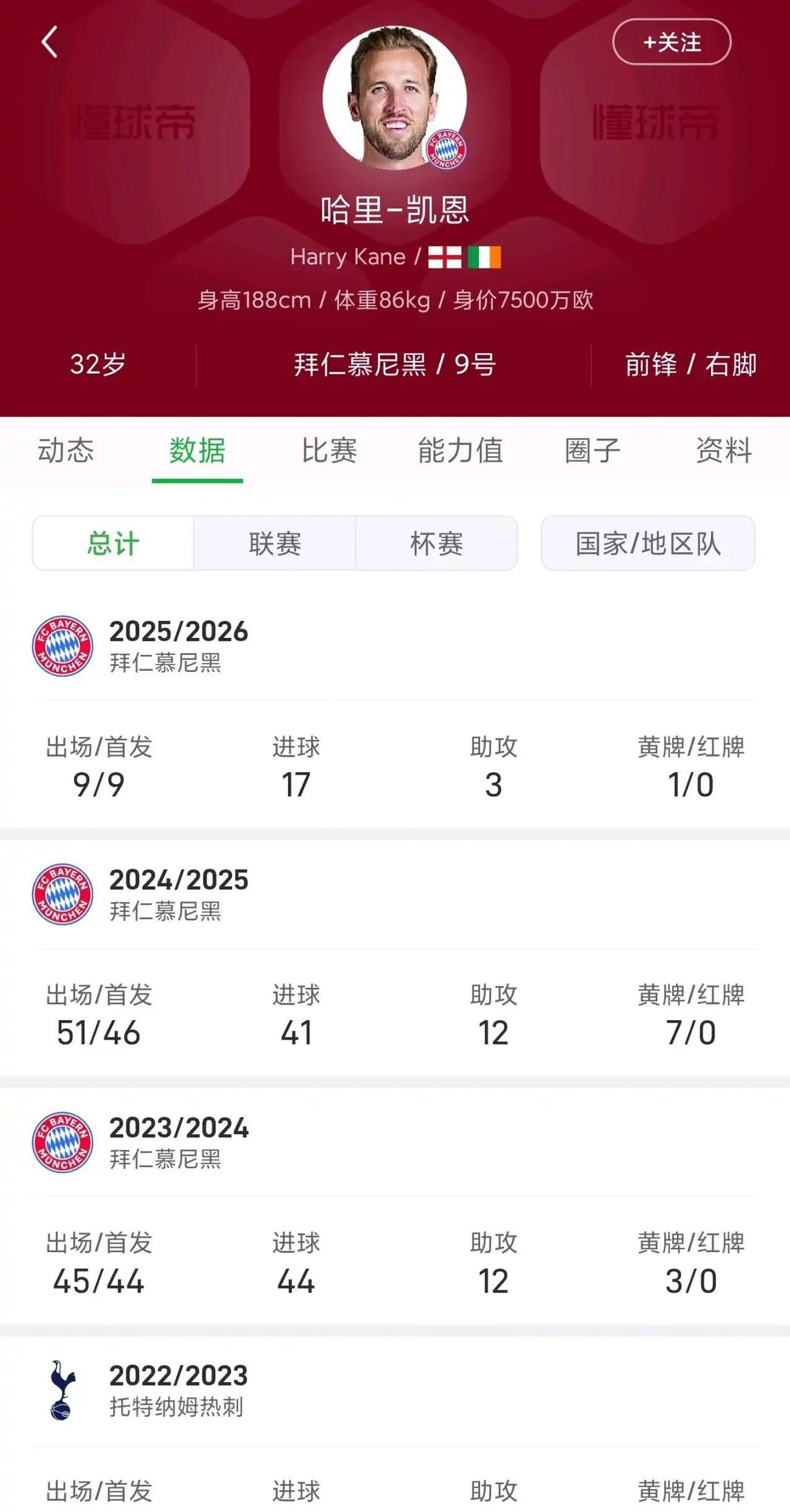Show 杯赛 stats only

click(x=436, y=544)
